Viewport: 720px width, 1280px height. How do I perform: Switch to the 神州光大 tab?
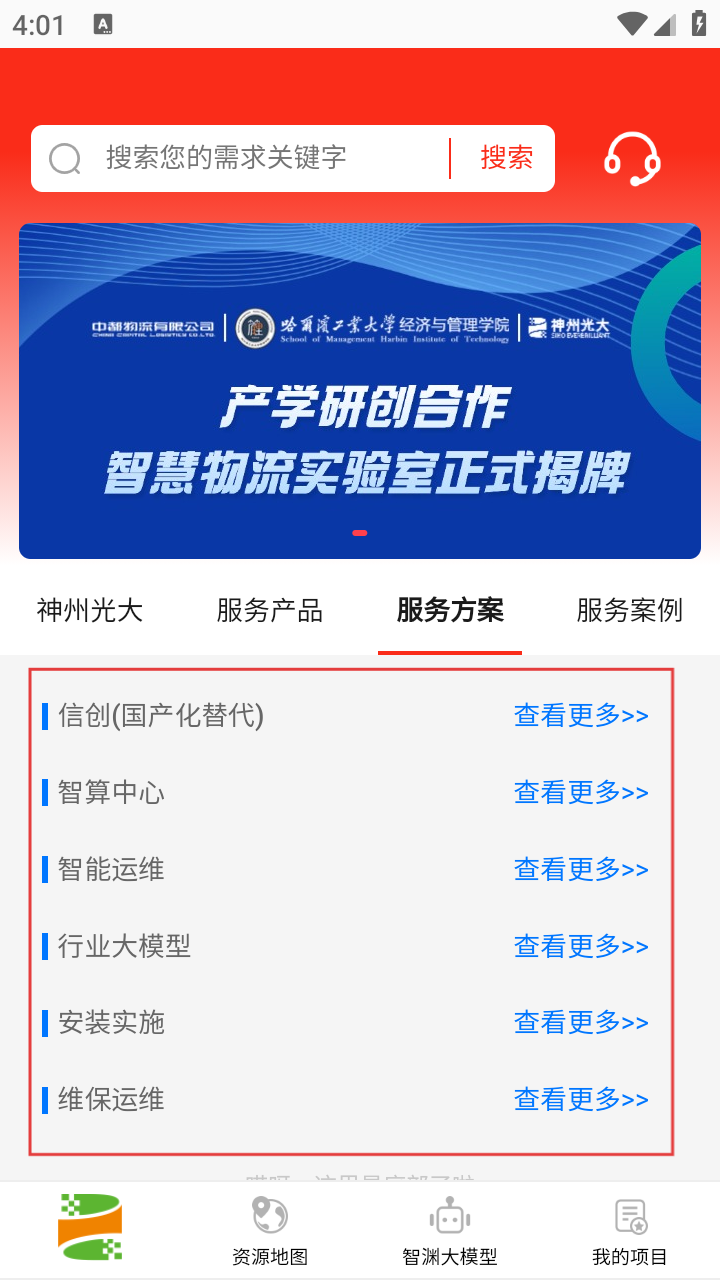pyautogui.click(x=90, y=610)
